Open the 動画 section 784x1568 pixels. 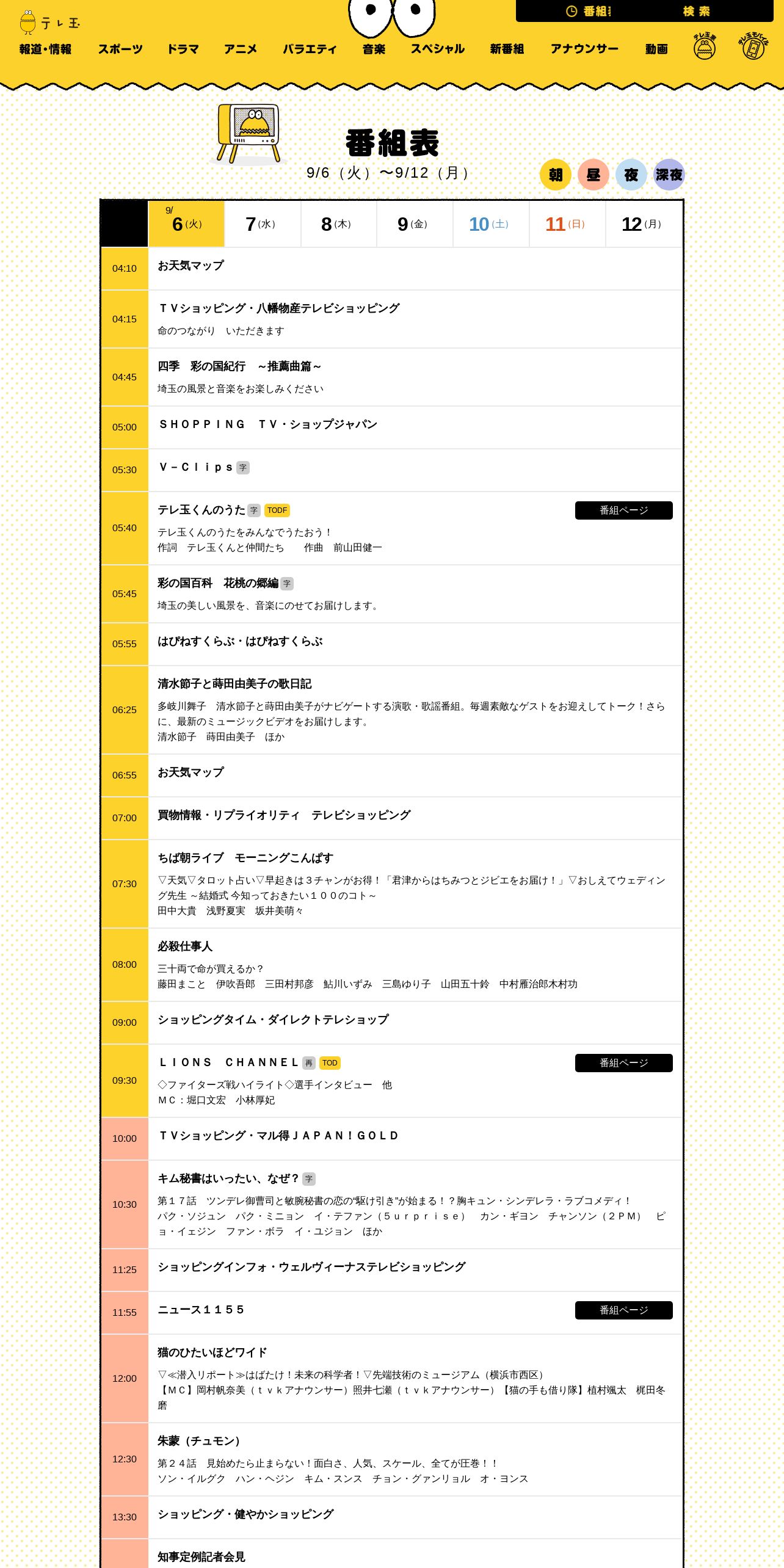click(656, 49)
